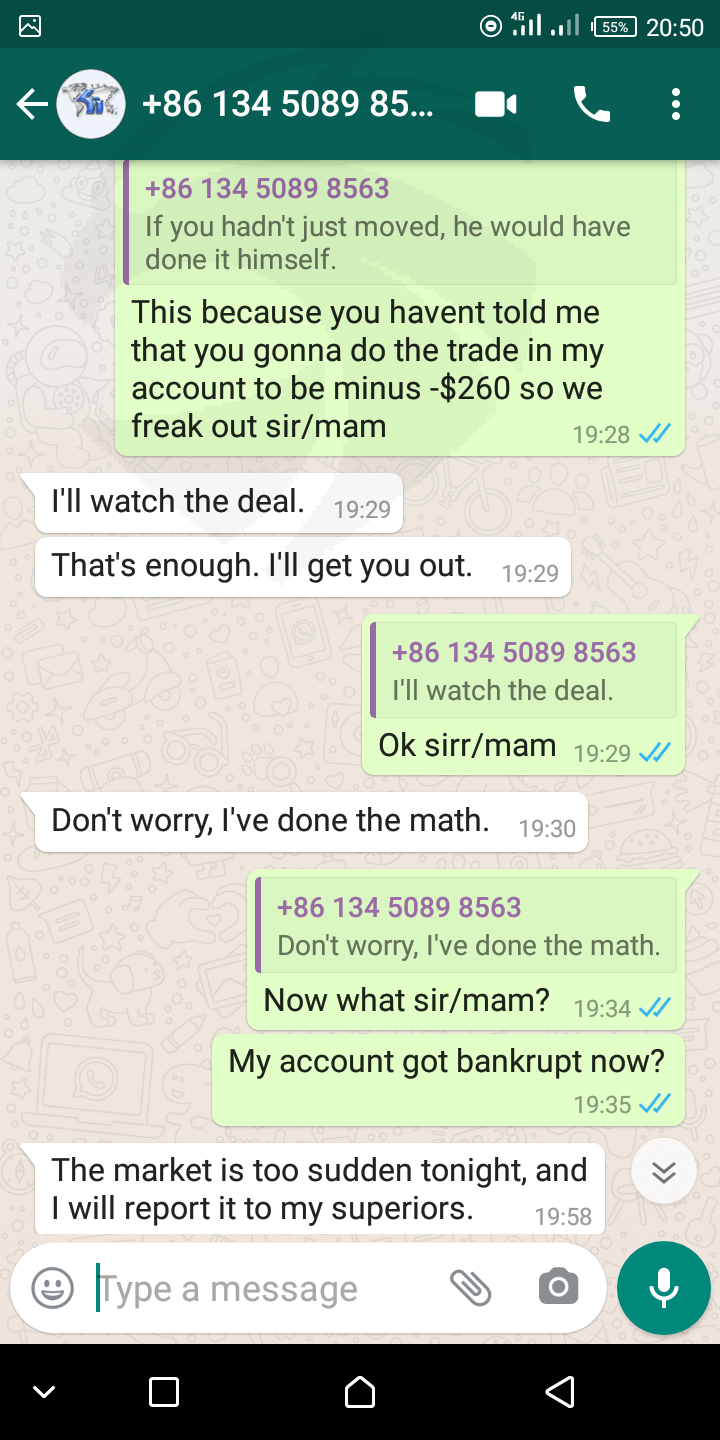720x1440 pixels.
Task: Start a voice call
Action: coord(591,104)
